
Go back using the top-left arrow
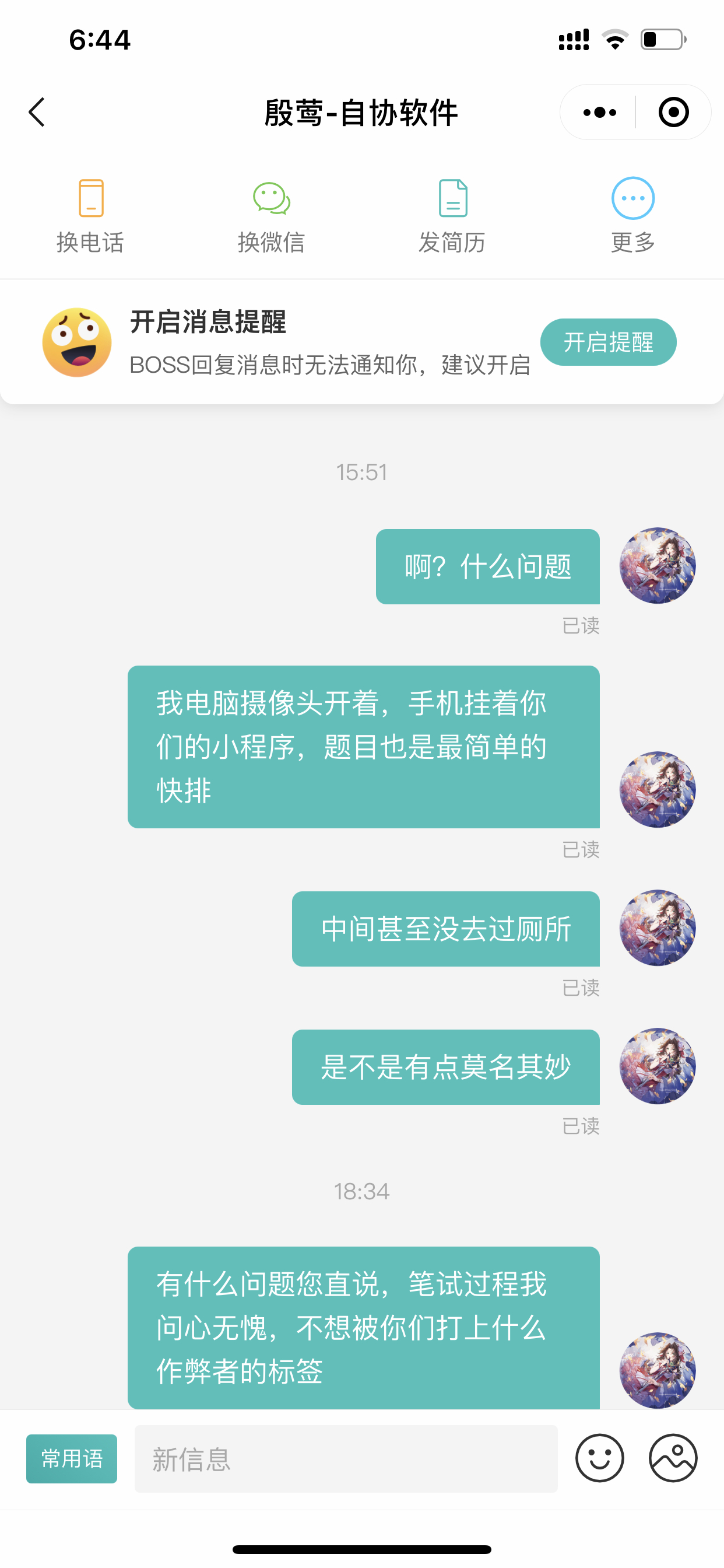(x=37, y=113)
